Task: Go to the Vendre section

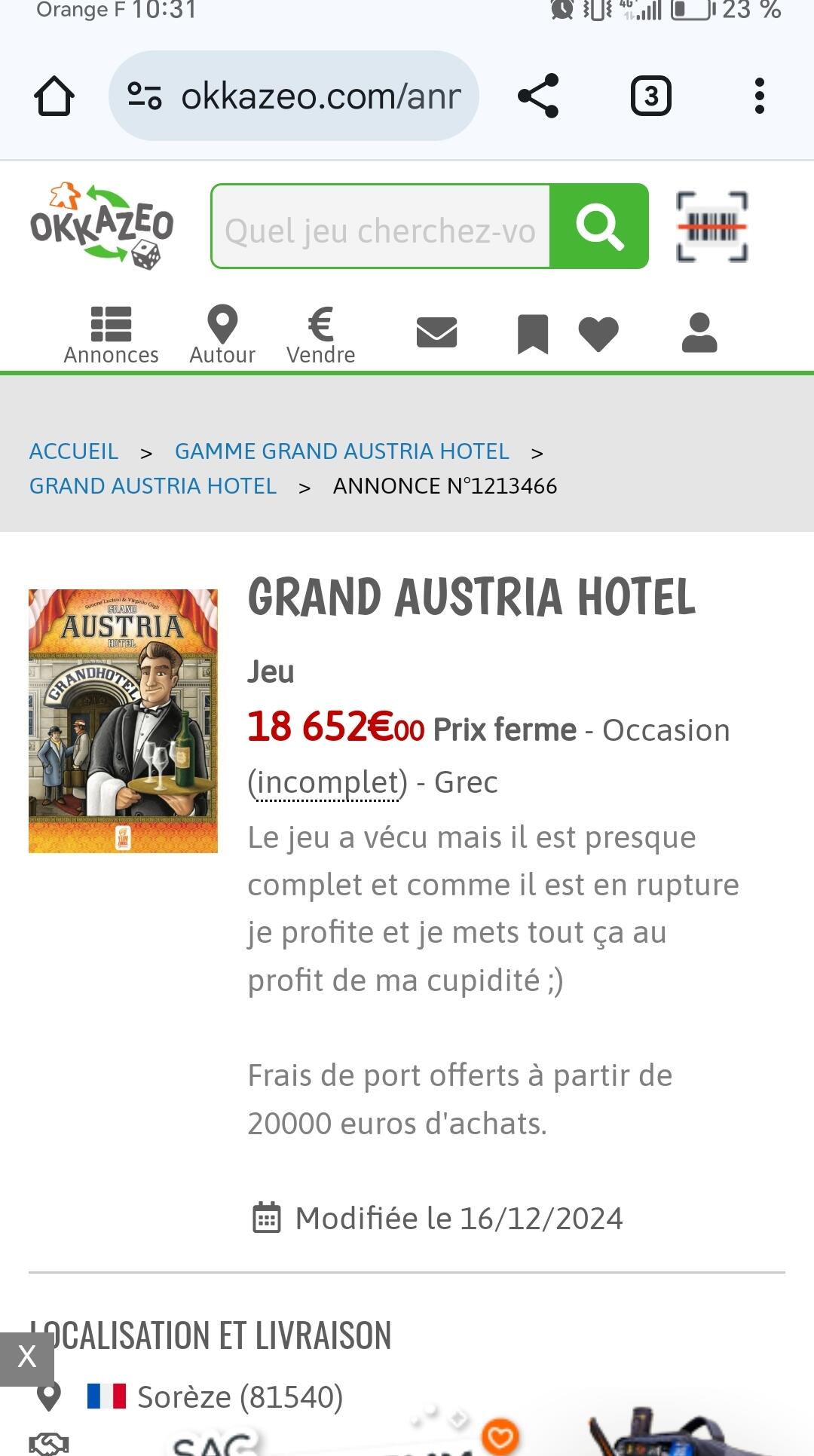Action: (x=321, y=335)
